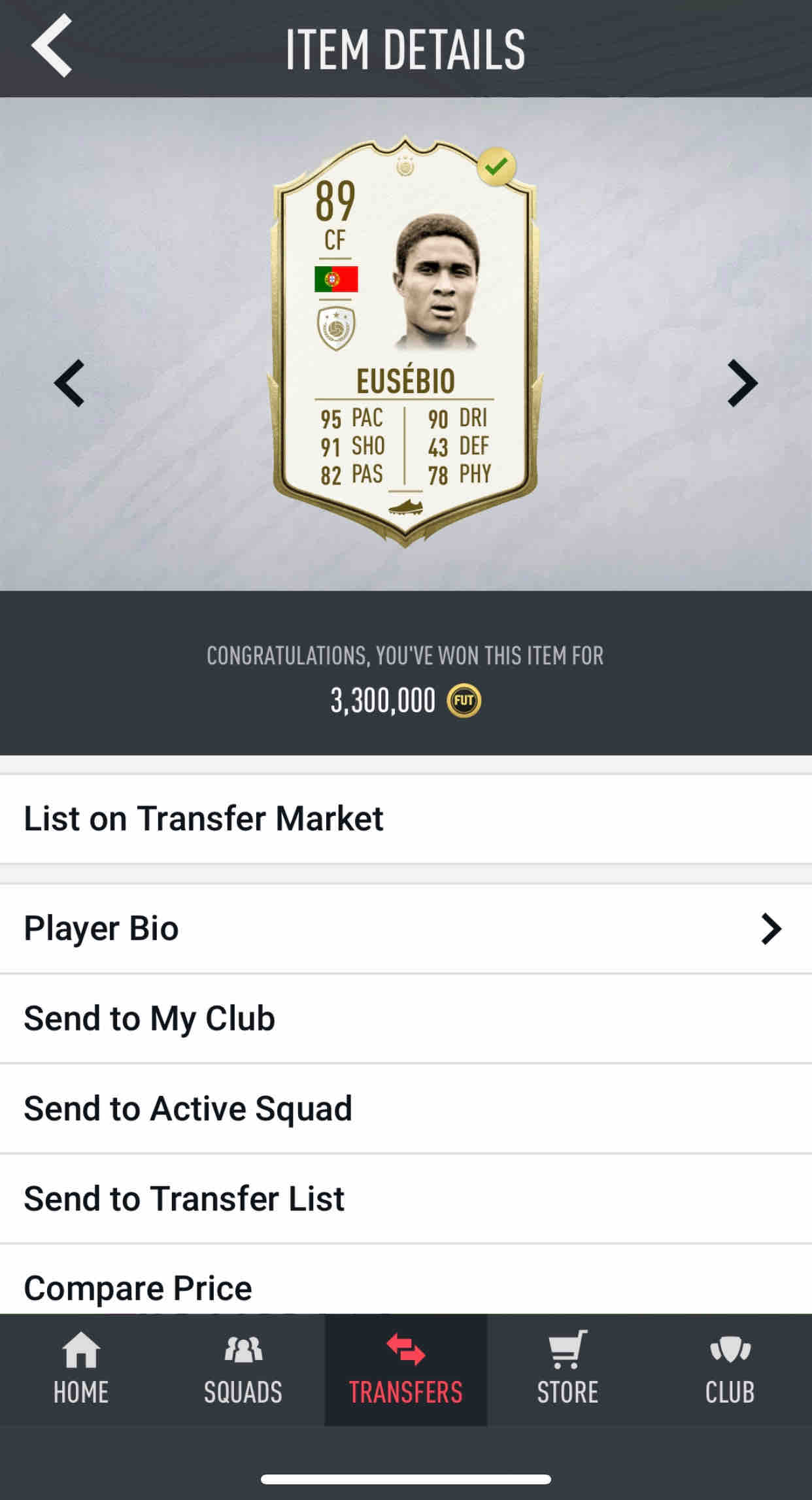Viewport: 812px width, 1500px height.
Task: Go back from Item Details
Action: 52,46
